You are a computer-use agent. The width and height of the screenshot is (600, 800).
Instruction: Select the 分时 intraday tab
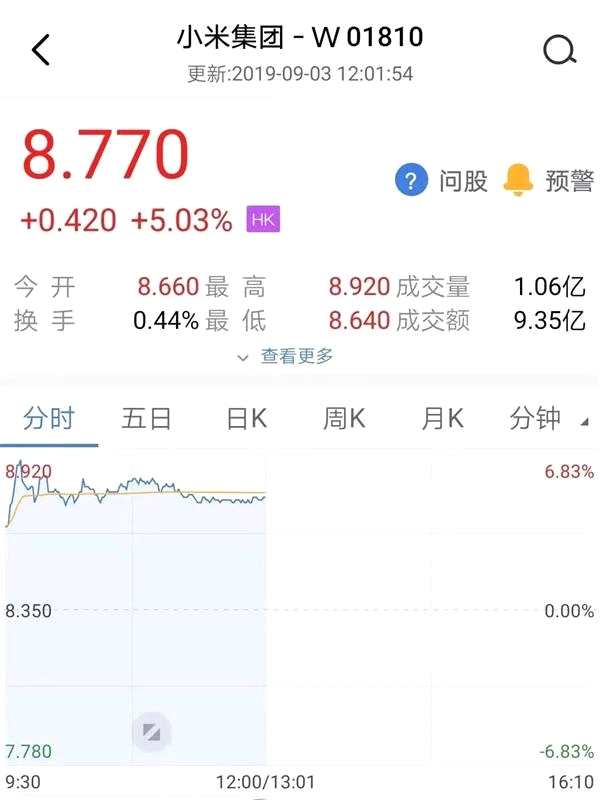[48, 418]
